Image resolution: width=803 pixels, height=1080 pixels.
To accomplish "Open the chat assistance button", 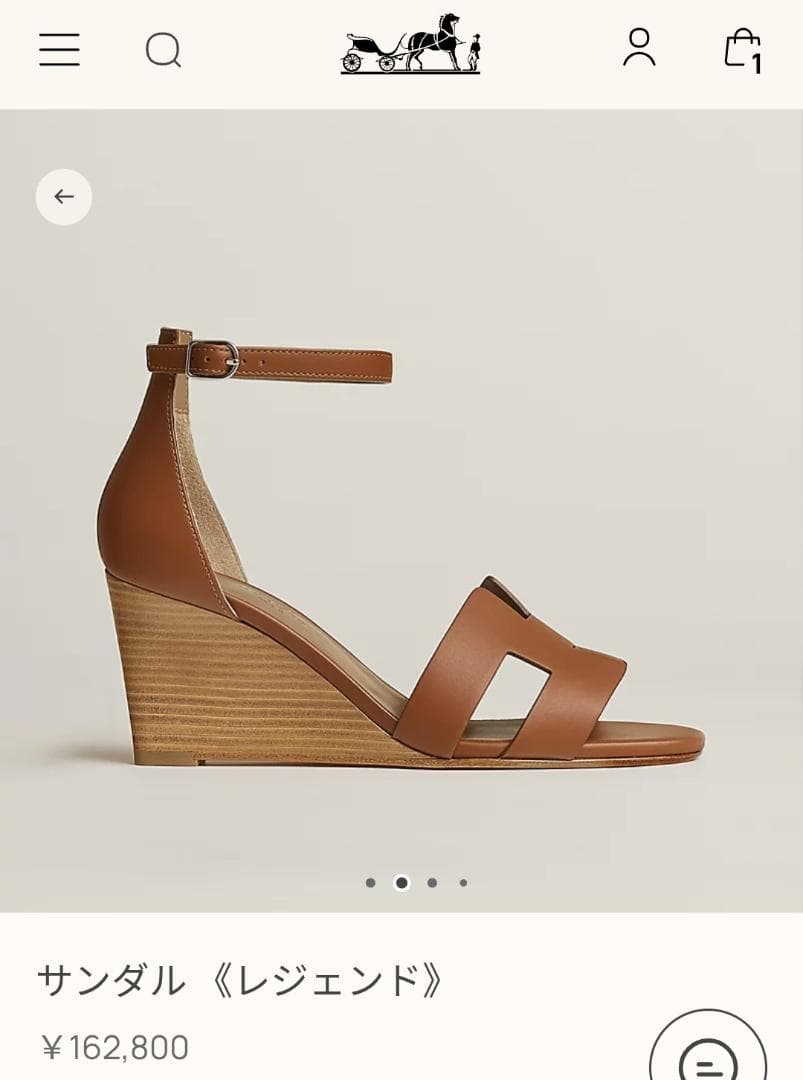I will pyautogui.click(x=707, y=1050).
